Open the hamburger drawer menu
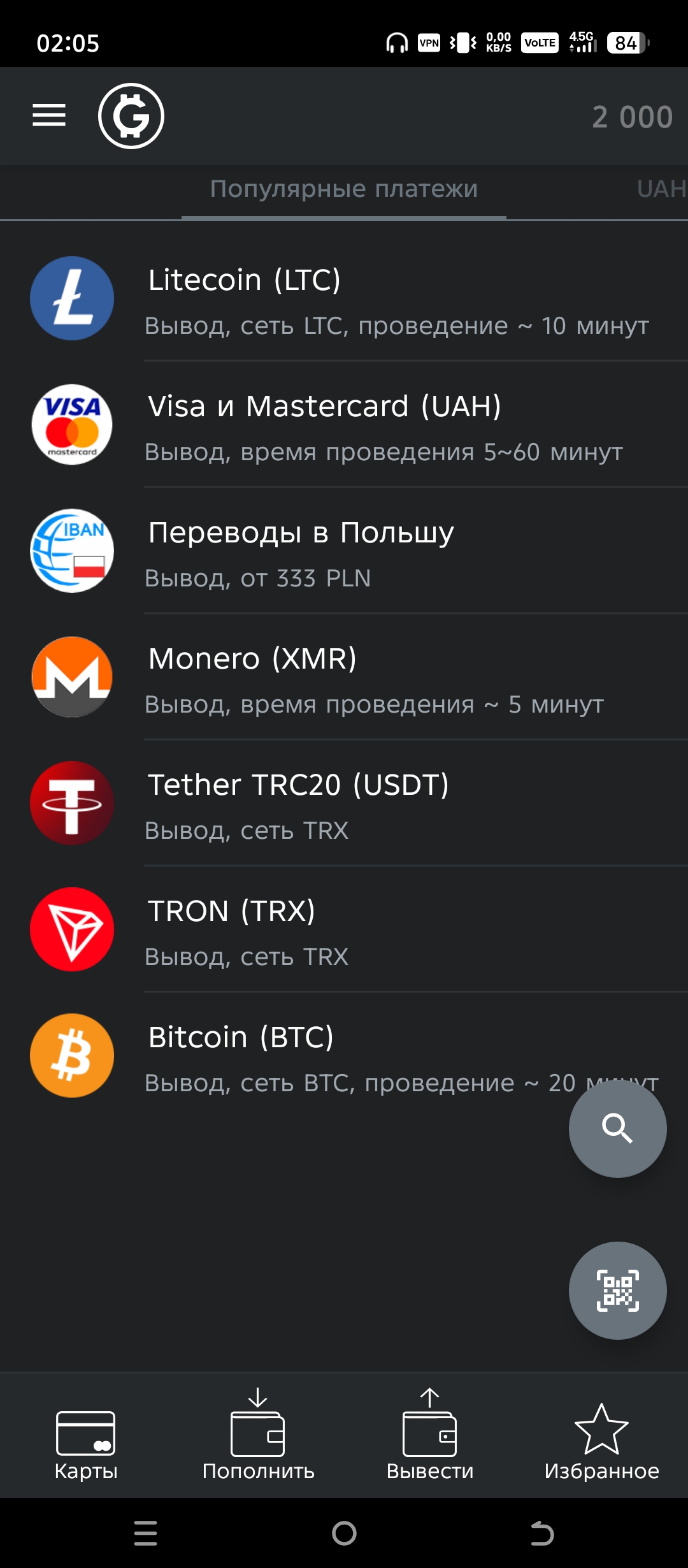Image resolution: width=688 pixels, height=1568 pixels. pyautogui.click(x=49, y=115)
